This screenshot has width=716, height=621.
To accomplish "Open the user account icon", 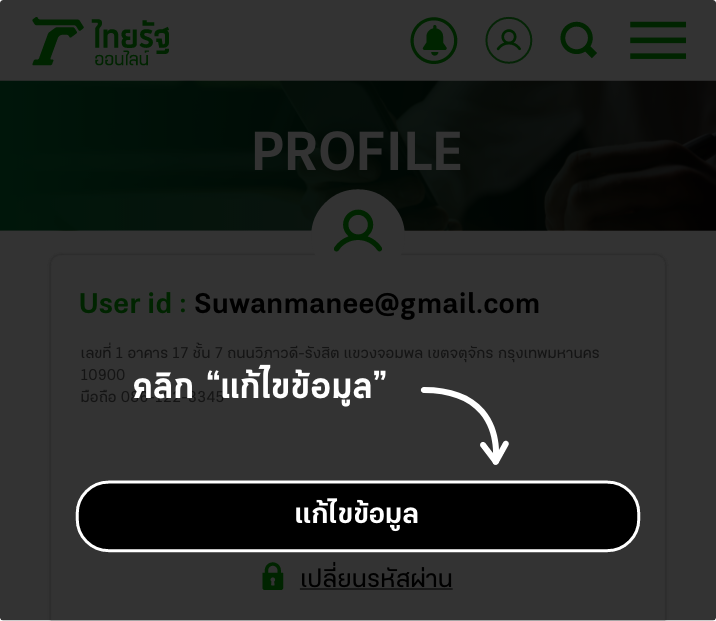I will coord(508,41).
